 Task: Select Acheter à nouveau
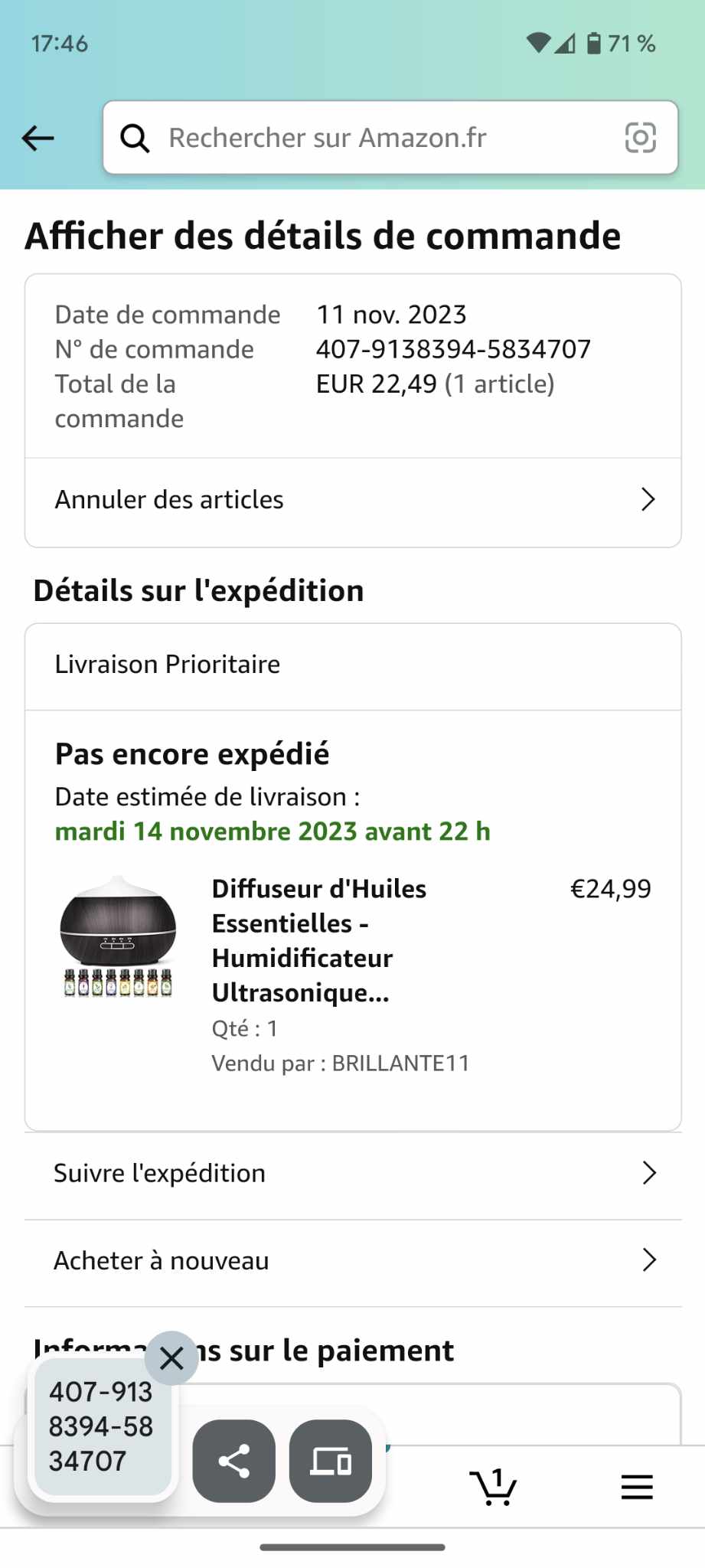pyautogui.click(x=353, y=1261)
